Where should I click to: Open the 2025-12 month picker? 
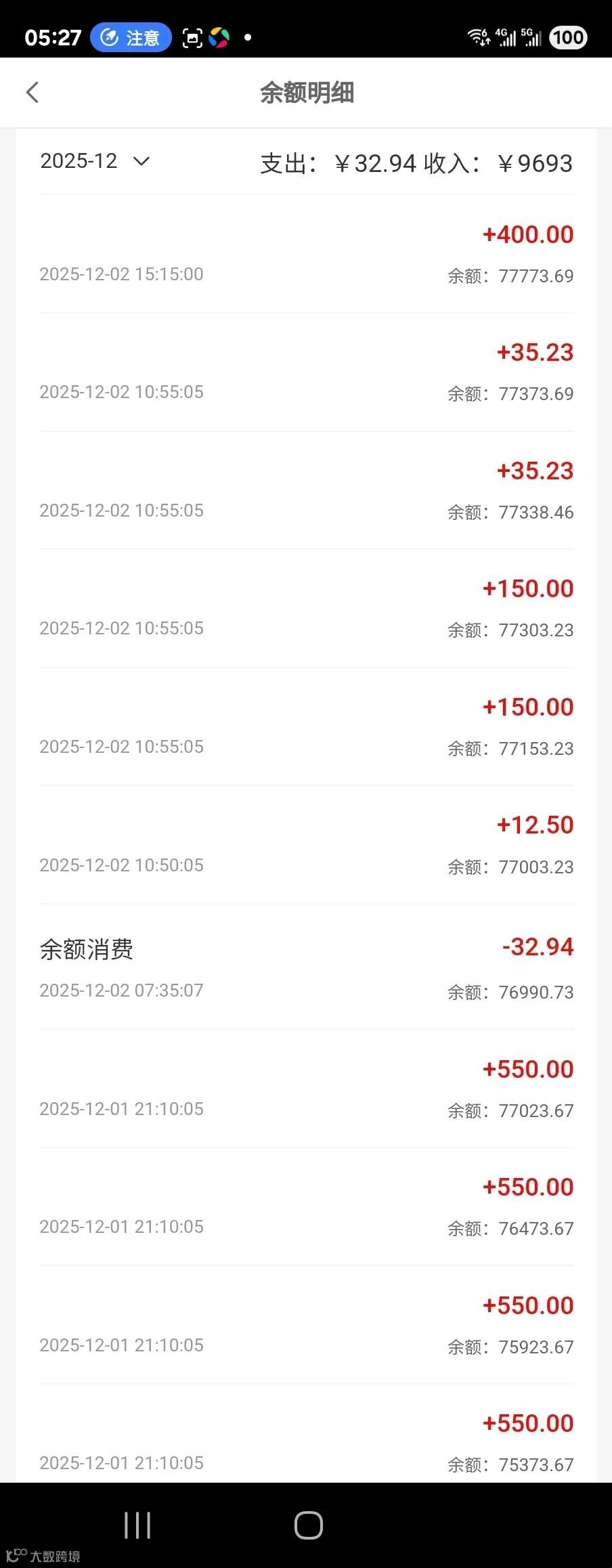point(95,161)
